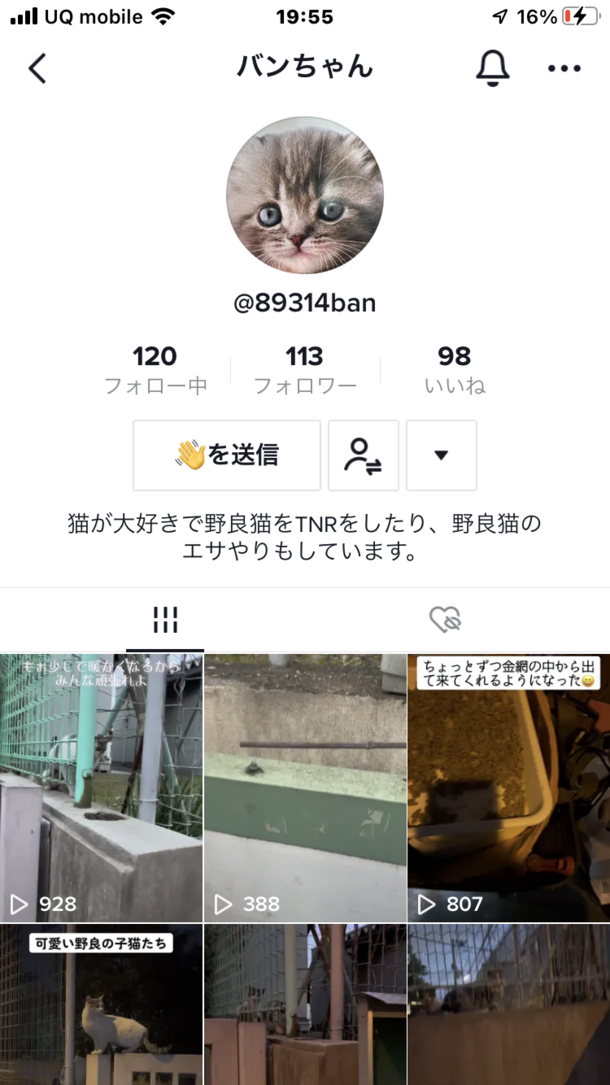Open the video with 807 views
This screenshot has width=610, height=1085.
pos(508,787)
